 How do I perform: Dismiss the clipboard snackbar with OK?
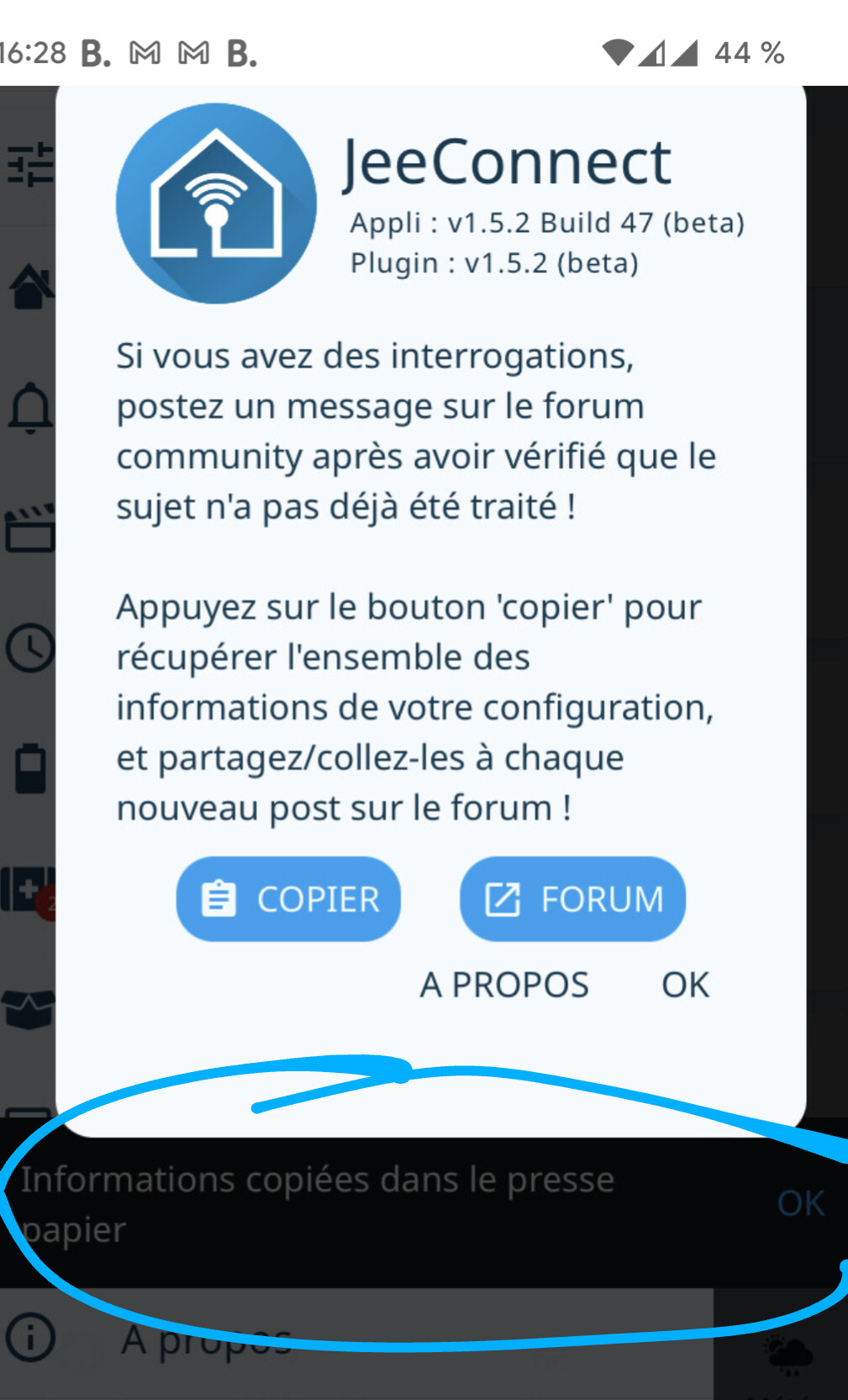pos(800,1203)
